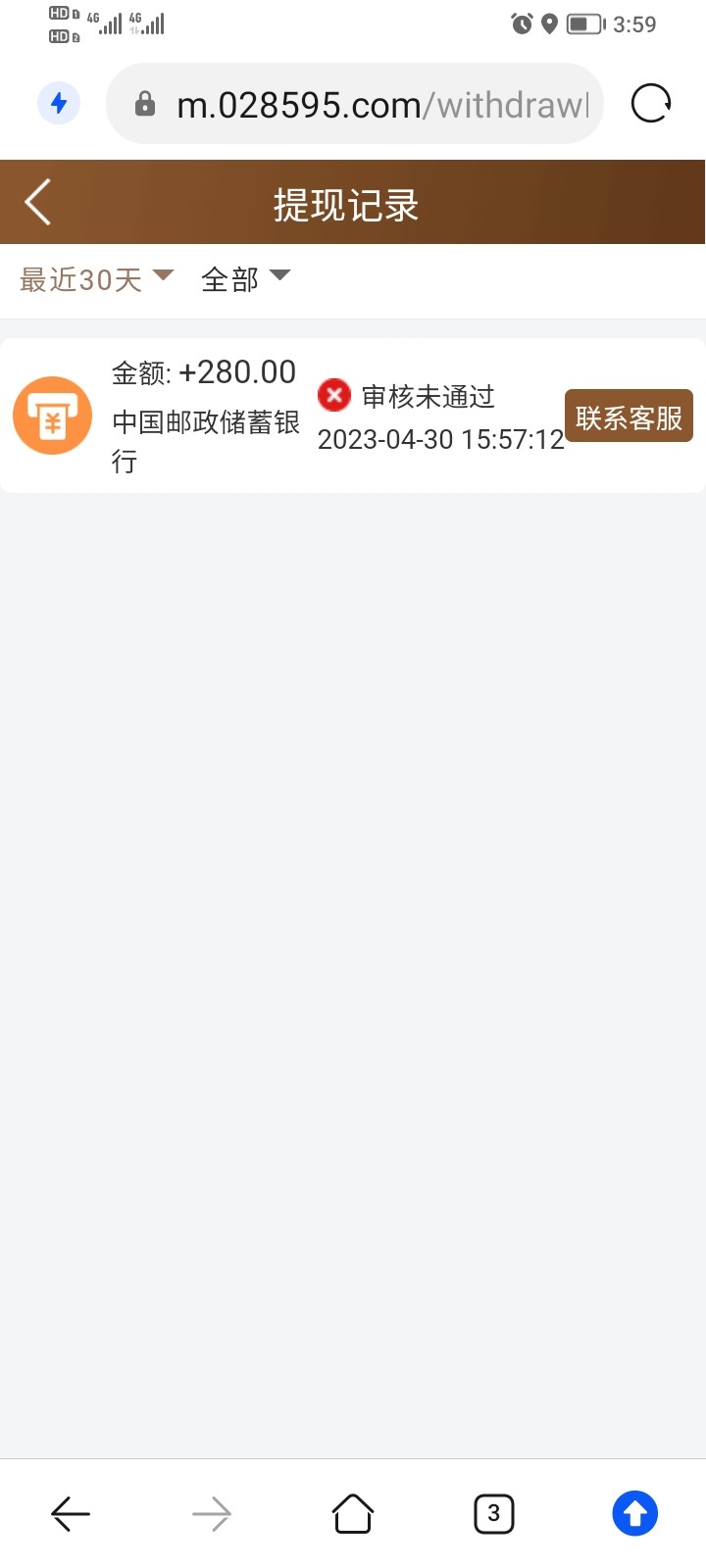Tap the home icon in bottom bar
The height and width of the screenshot is (1568, 706).
pyautogui.click(x=352, y=1513)
